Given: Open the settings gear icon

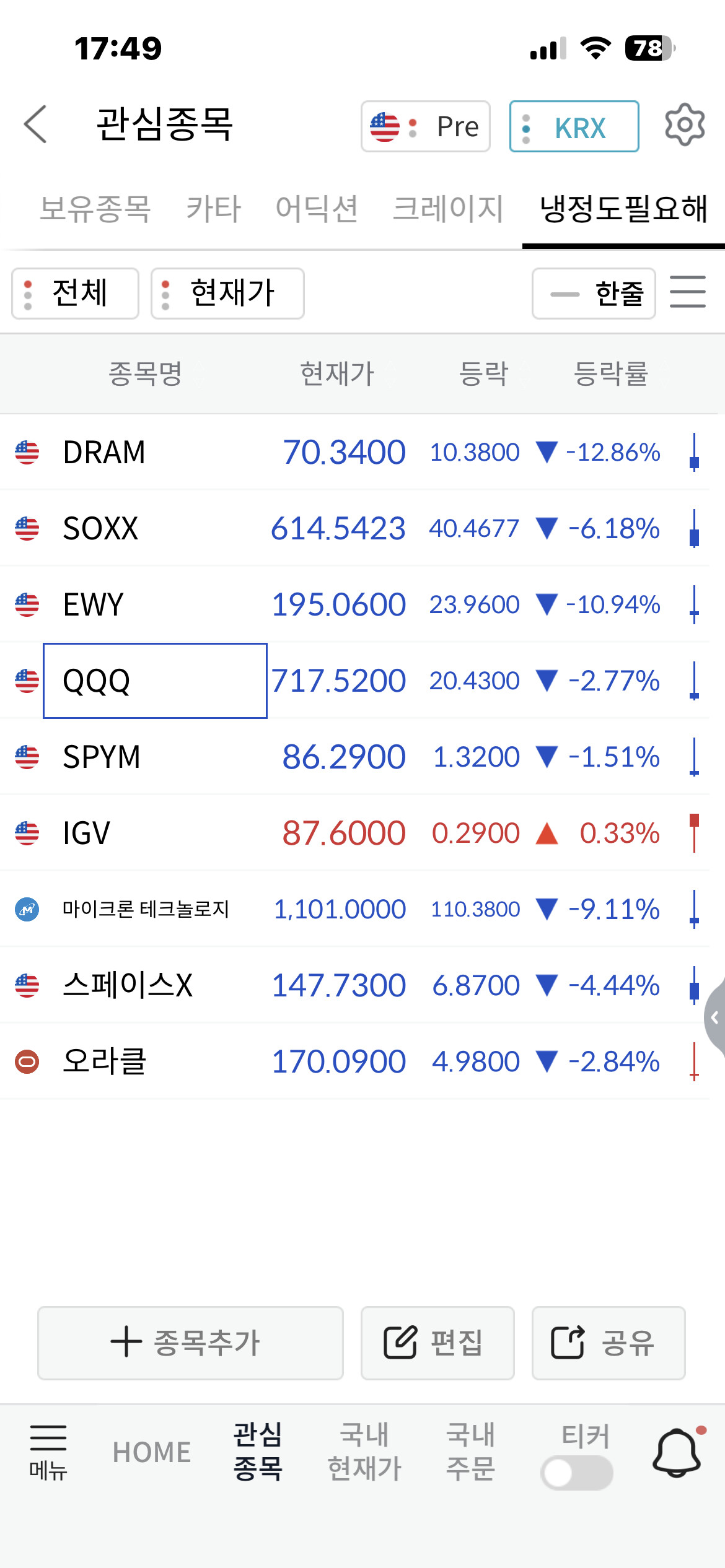Looking at the screenshot, I should click(x=684, y=125).
